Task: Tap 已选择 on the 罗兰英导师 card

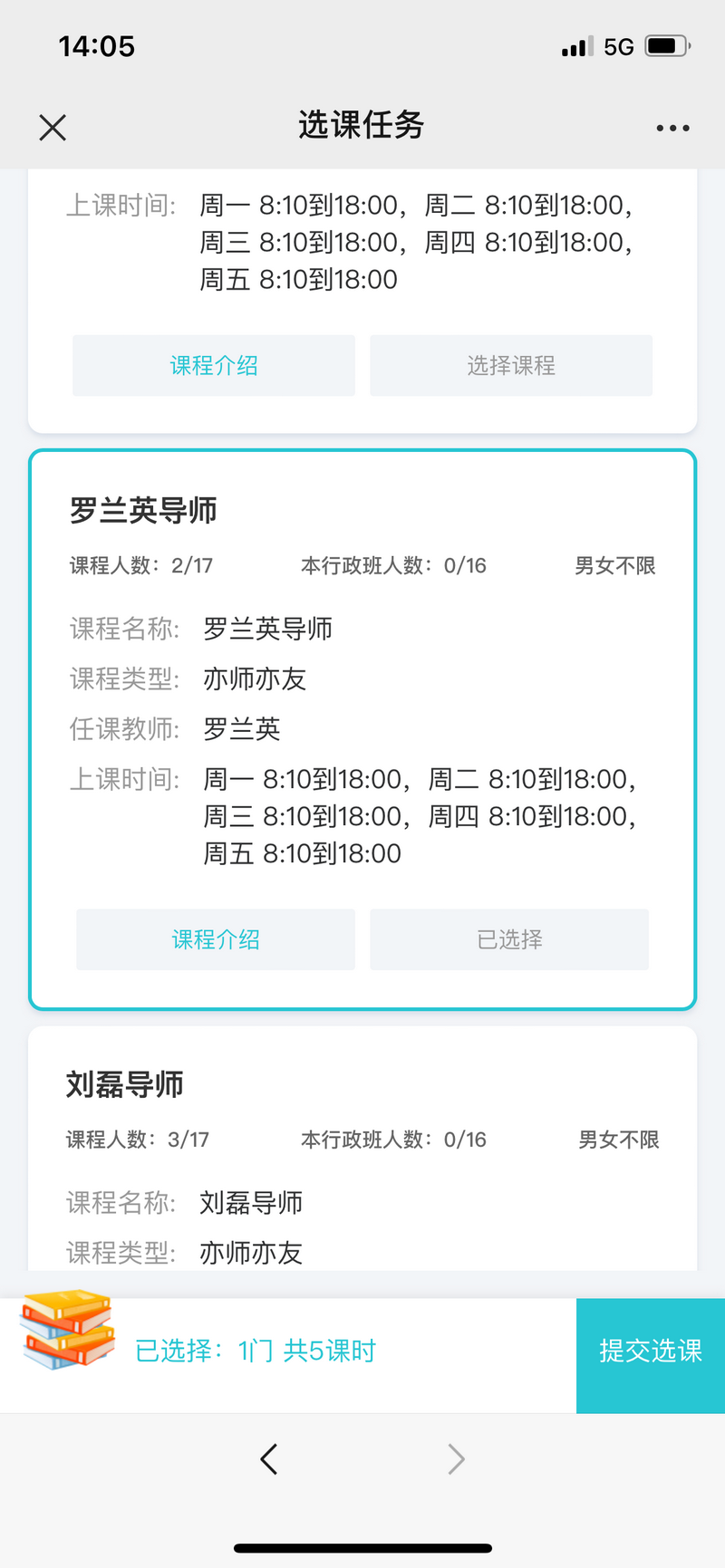Action: (509, 939)
